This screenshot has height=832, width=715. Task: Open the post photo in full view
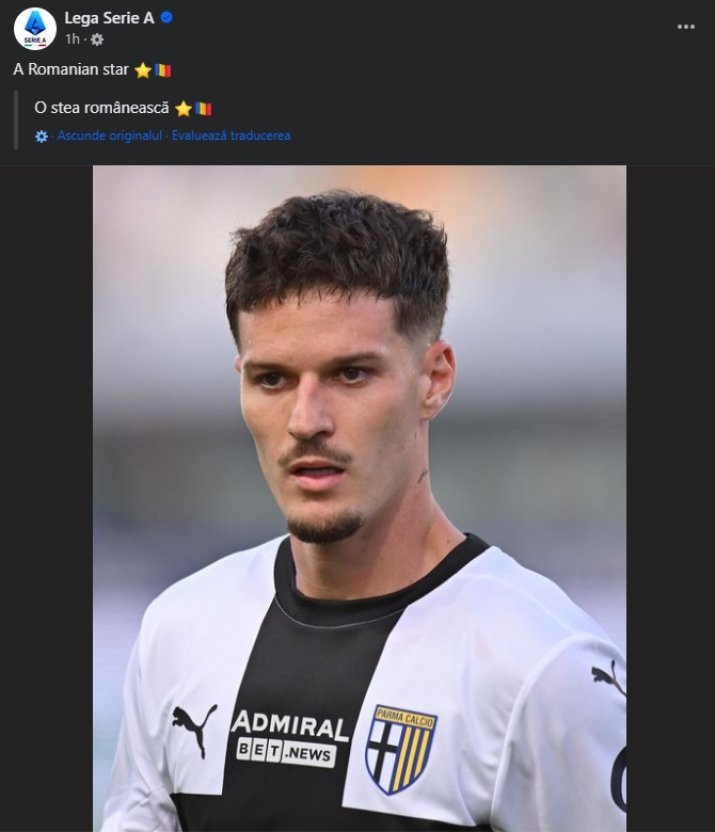(359, 497)
